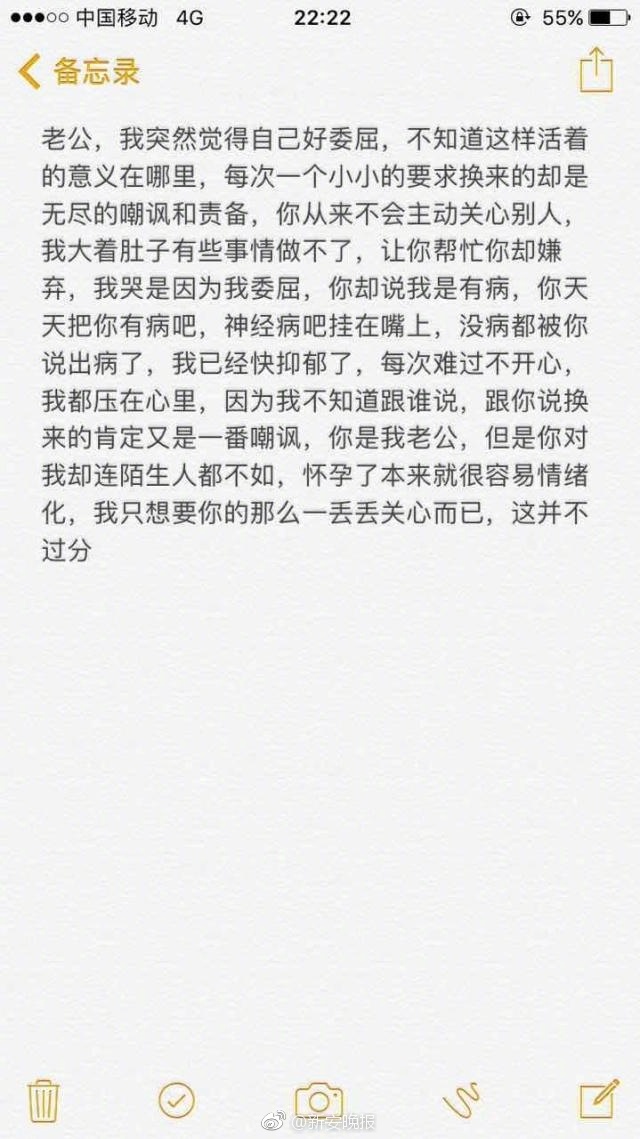This screenshot has height=1139, width=640.
Task: Open the sketch drawing tool
Action: [x=461, y=1100]
